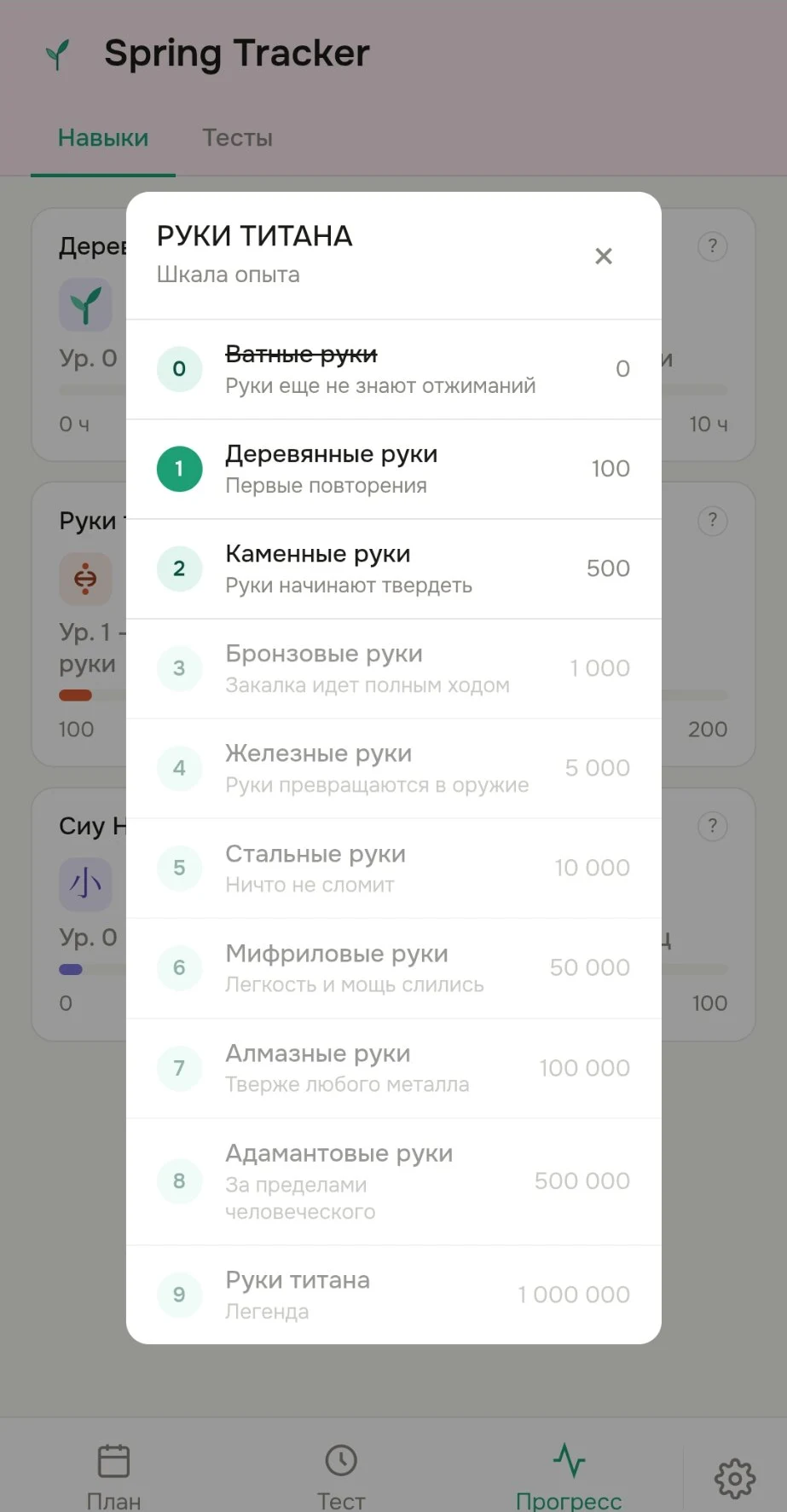Image resolution: width=787 pixels, height=1512 pixels.
Task: Click the 小 character icon on Сиу card
Action: click(85, 885)
